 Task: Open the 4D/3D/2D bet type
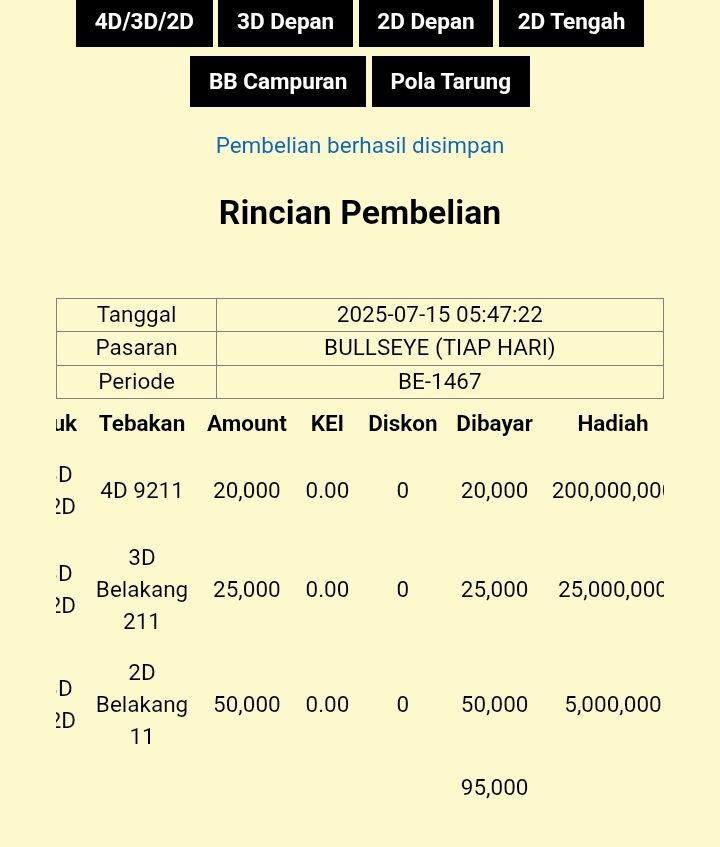point(144,22)
